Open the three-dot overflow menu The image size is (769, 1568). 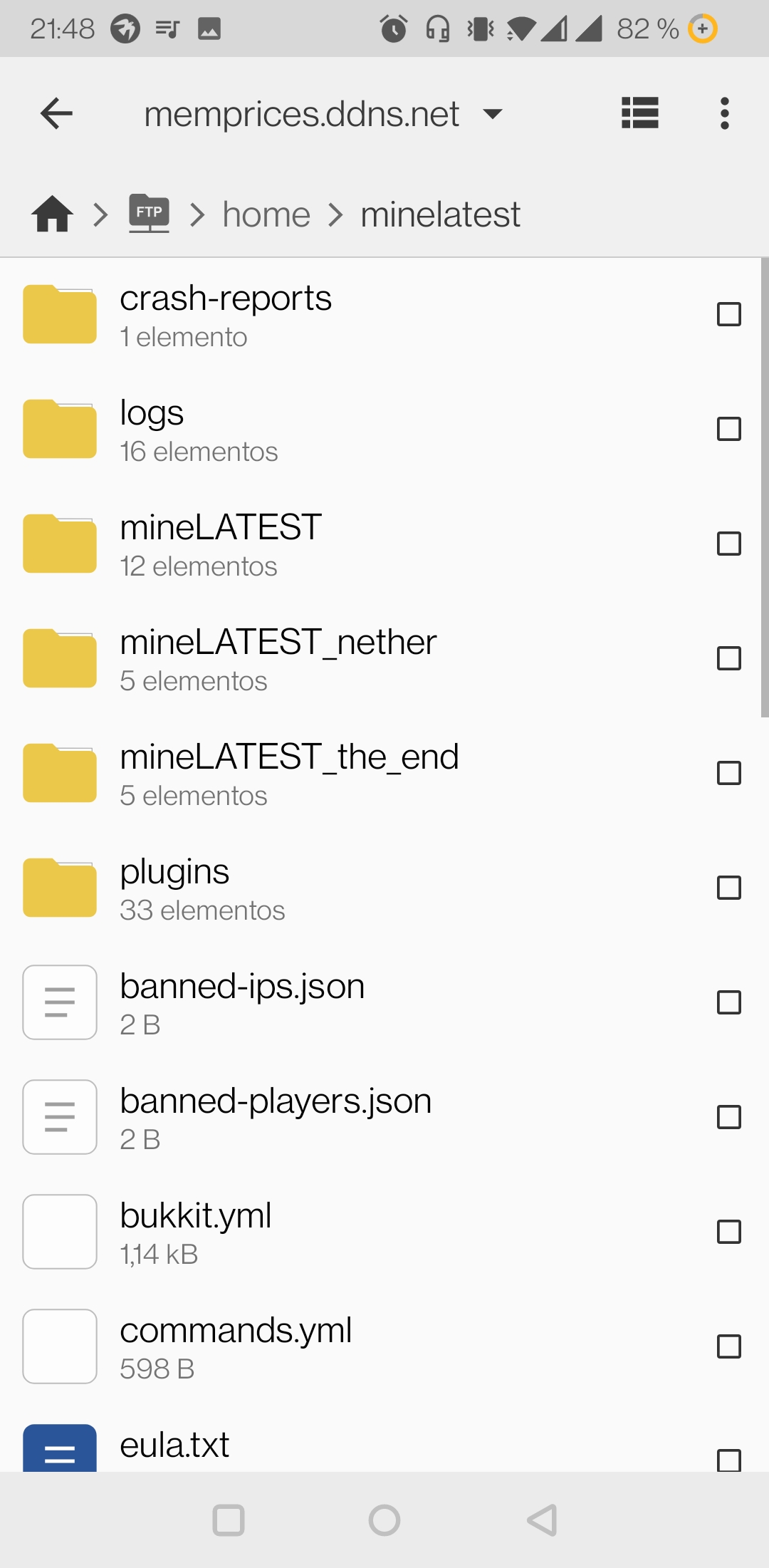pyautogui.click(x=724, y=113)
